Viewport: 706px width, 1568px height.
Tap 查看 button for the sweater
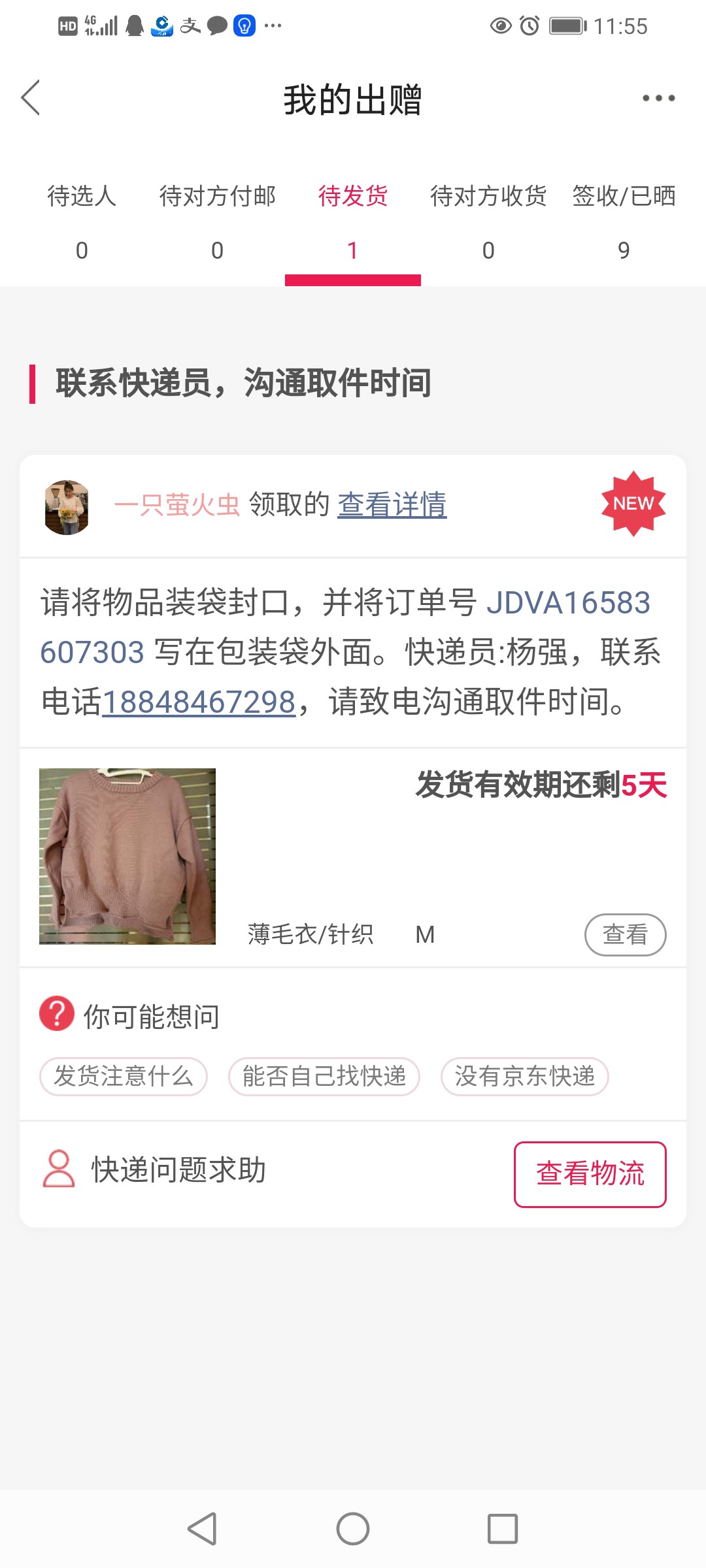tap(625, 934)
